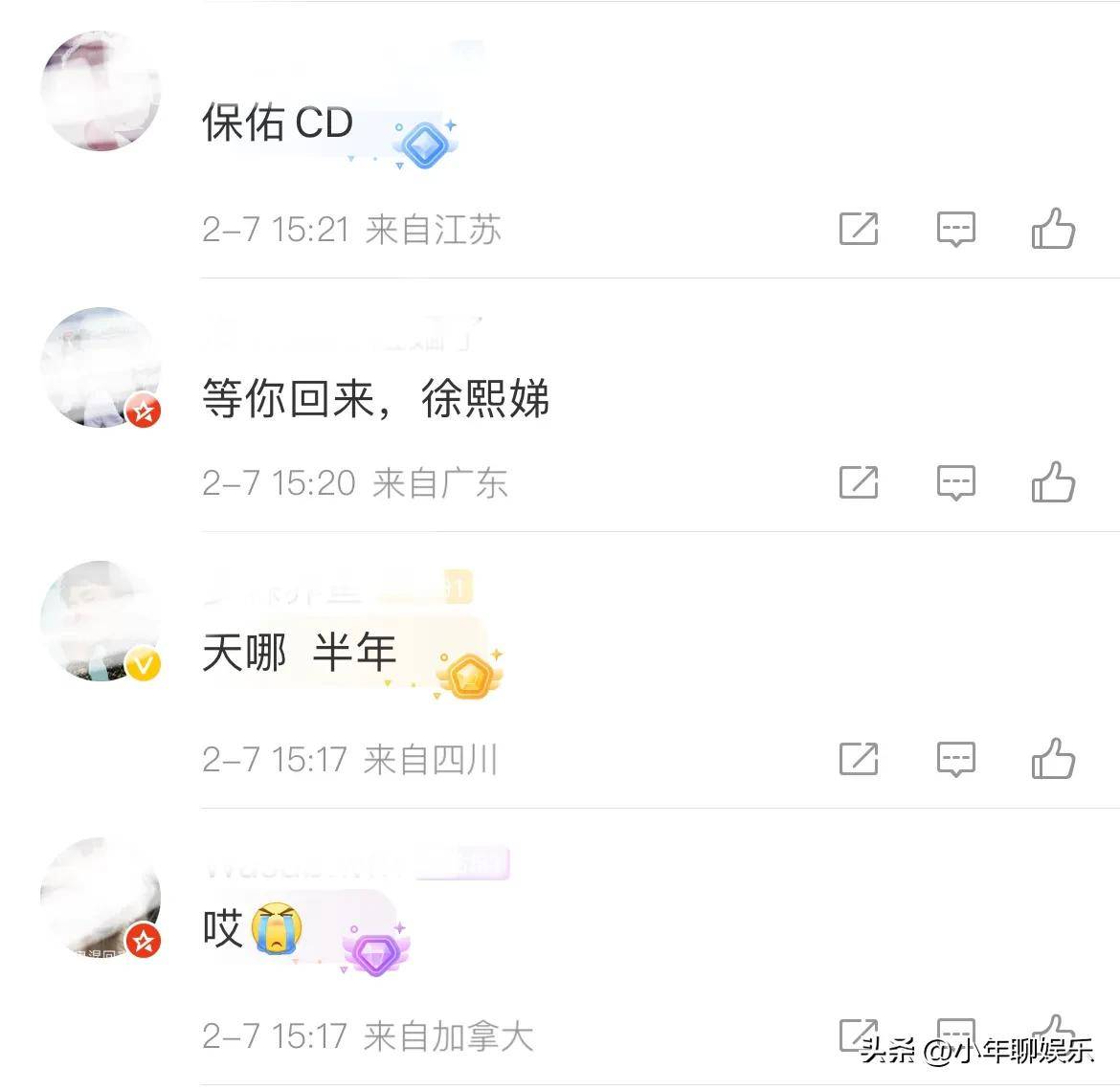Like the comment '等你回来，徐熙娣'
Screen dimensions: 1120x1090
tap(1053, 482)
